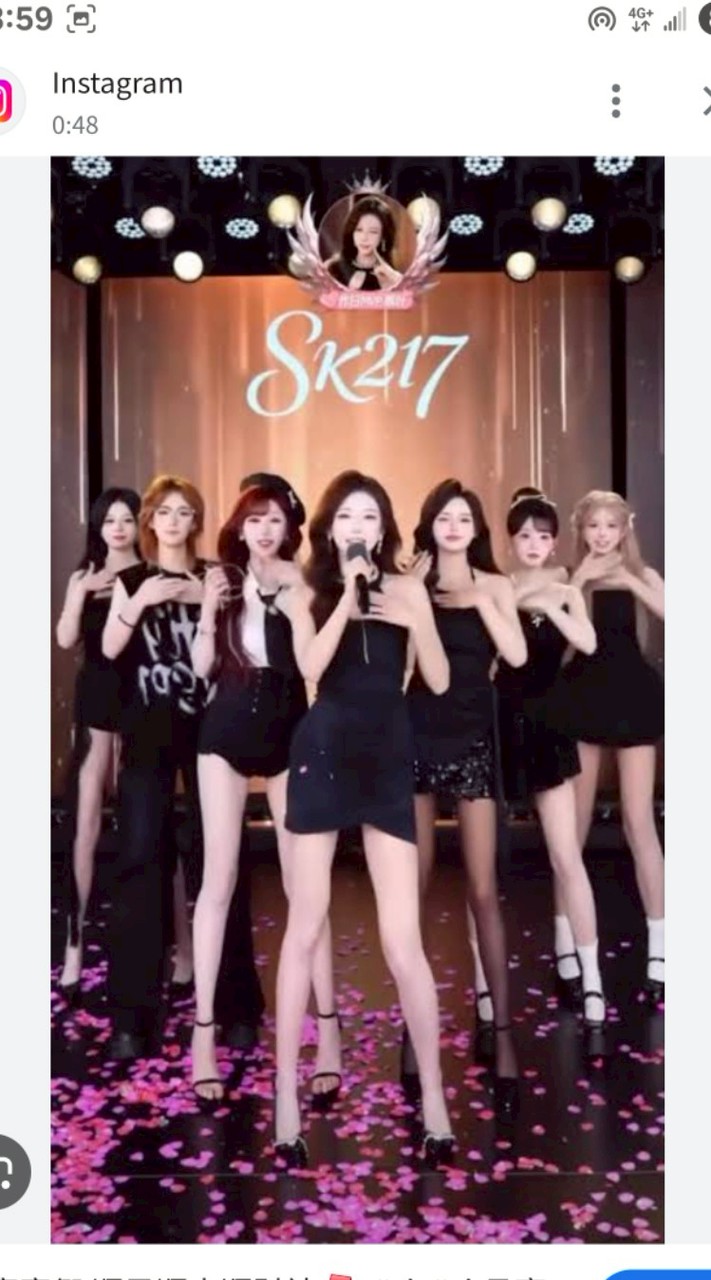Close the Instagram preview
This screenshot has height=1280, width=711.
pos(704,101)
